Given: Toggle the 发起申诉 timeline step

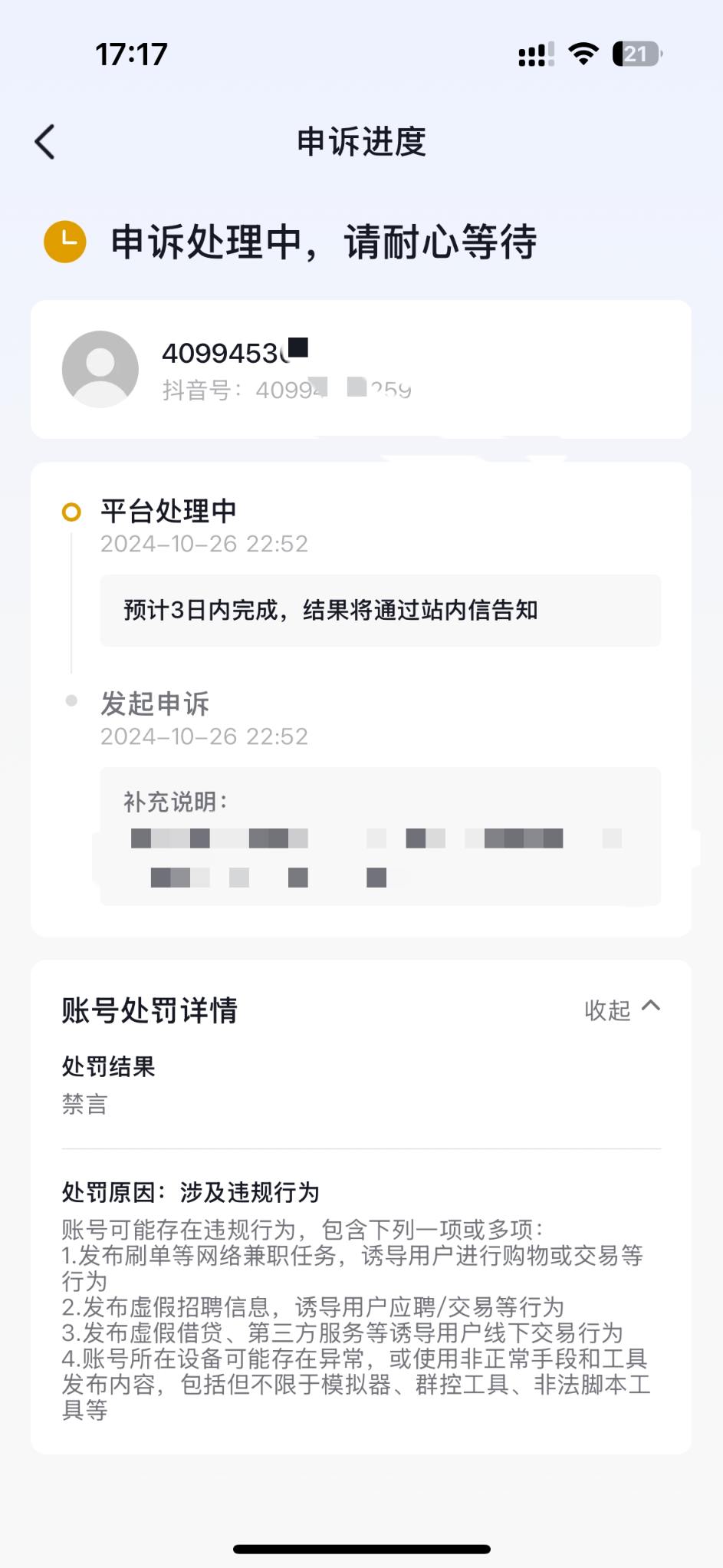Looking at the screenshot, I should tap(155, 703).
